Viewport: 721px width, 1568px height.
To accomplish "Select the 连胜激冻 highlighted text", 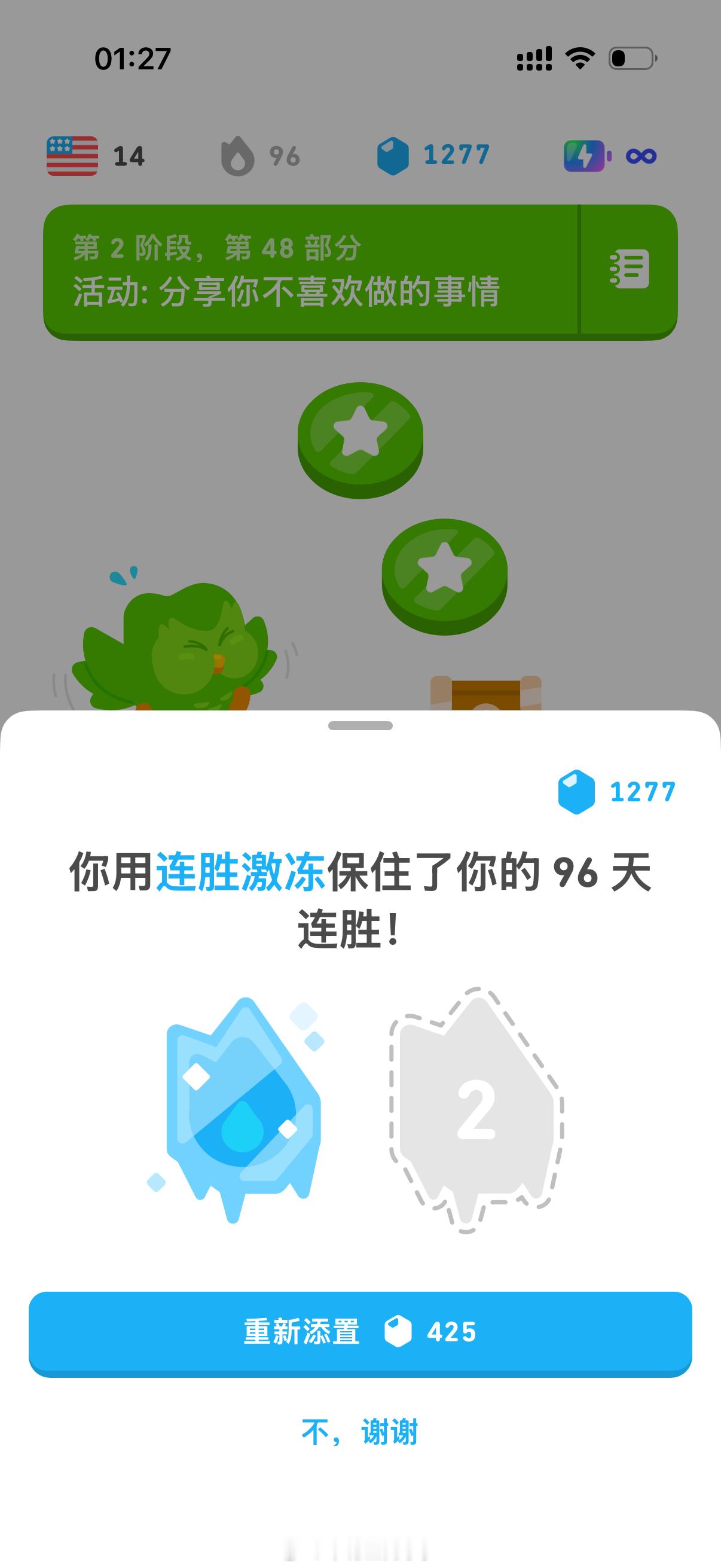I will coord(242,871).
